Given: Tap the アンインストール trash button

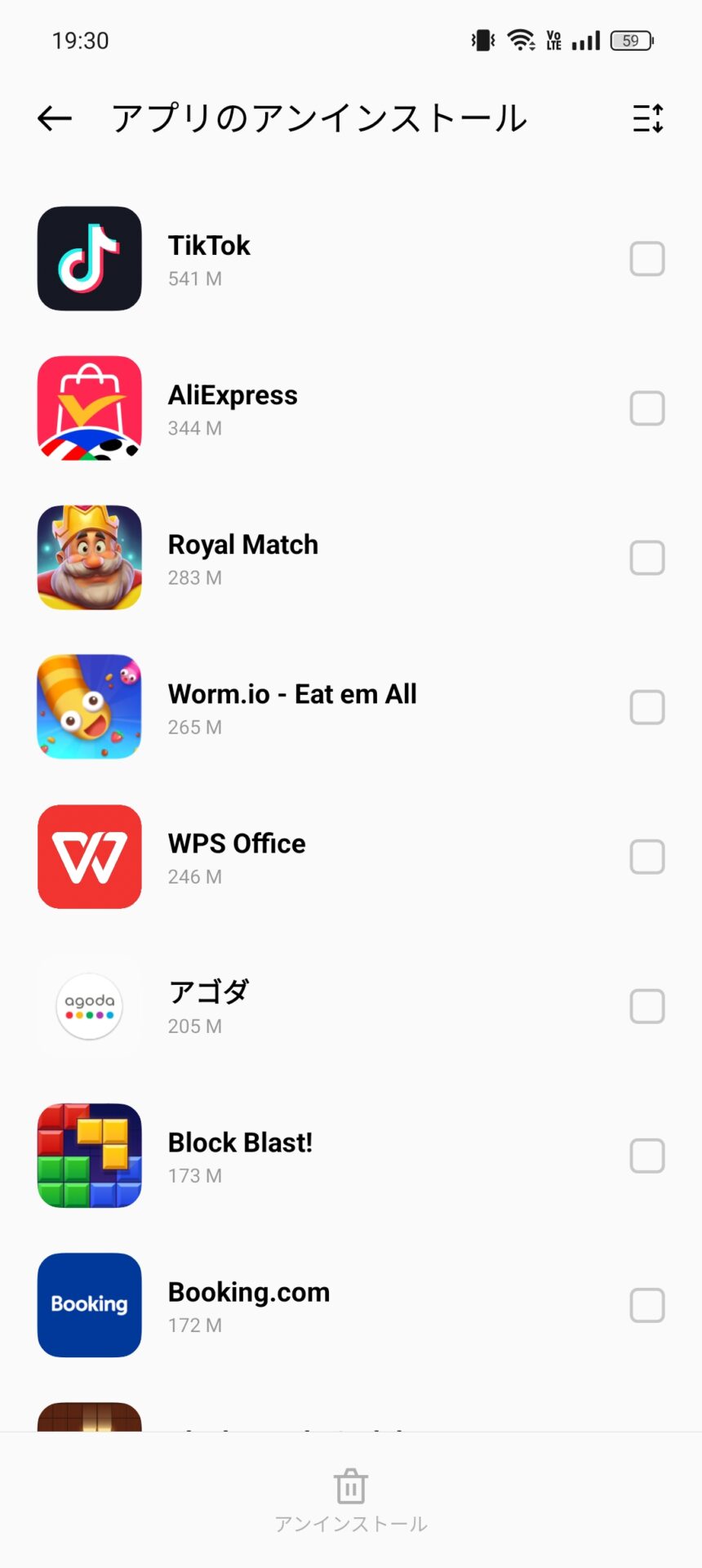Looking at the screenshot, I should click(351, 1500).
